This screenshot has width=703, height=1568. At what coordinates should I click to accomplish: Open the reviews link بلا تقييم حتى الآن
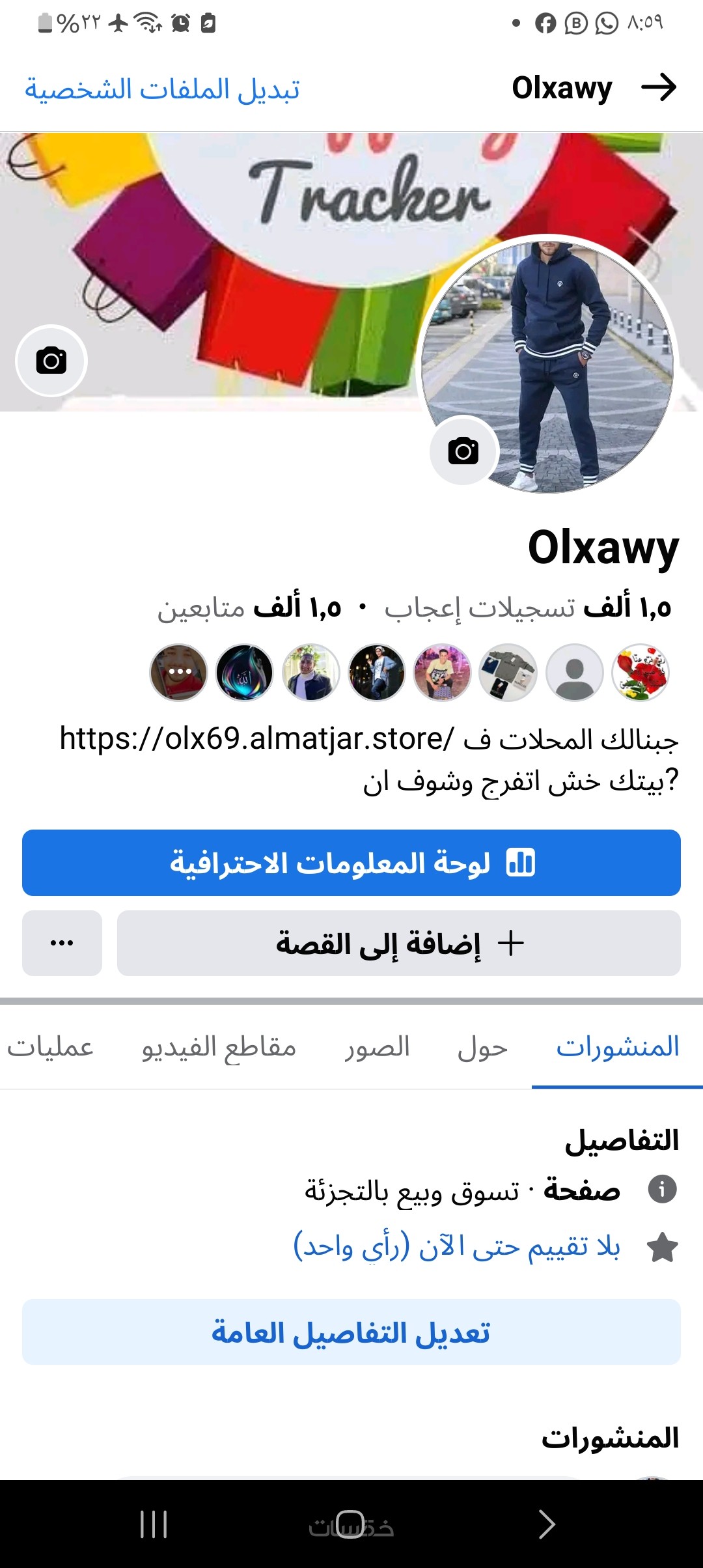click(457, 1247)
